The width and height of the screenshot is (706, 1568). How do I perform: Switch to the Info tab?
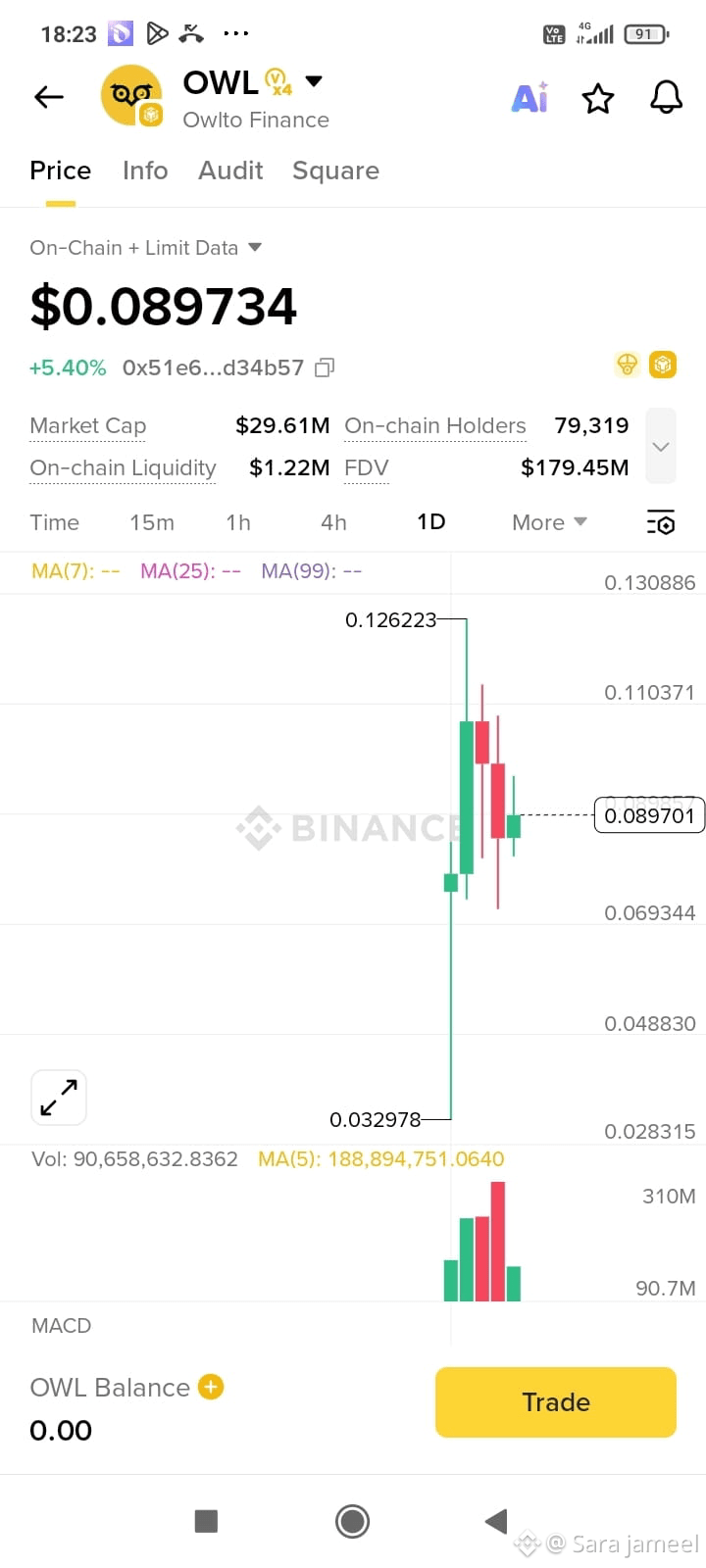coord(145,171)
